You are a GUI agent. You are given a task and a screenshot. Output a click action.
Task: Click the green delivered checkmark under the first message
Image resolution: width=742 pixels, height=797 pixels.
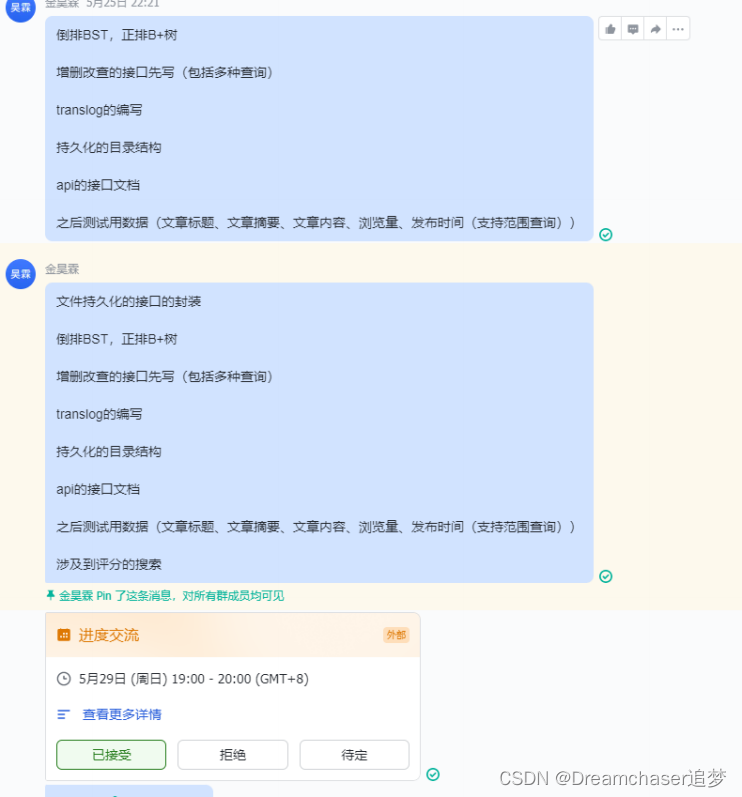tap(606, 234)
